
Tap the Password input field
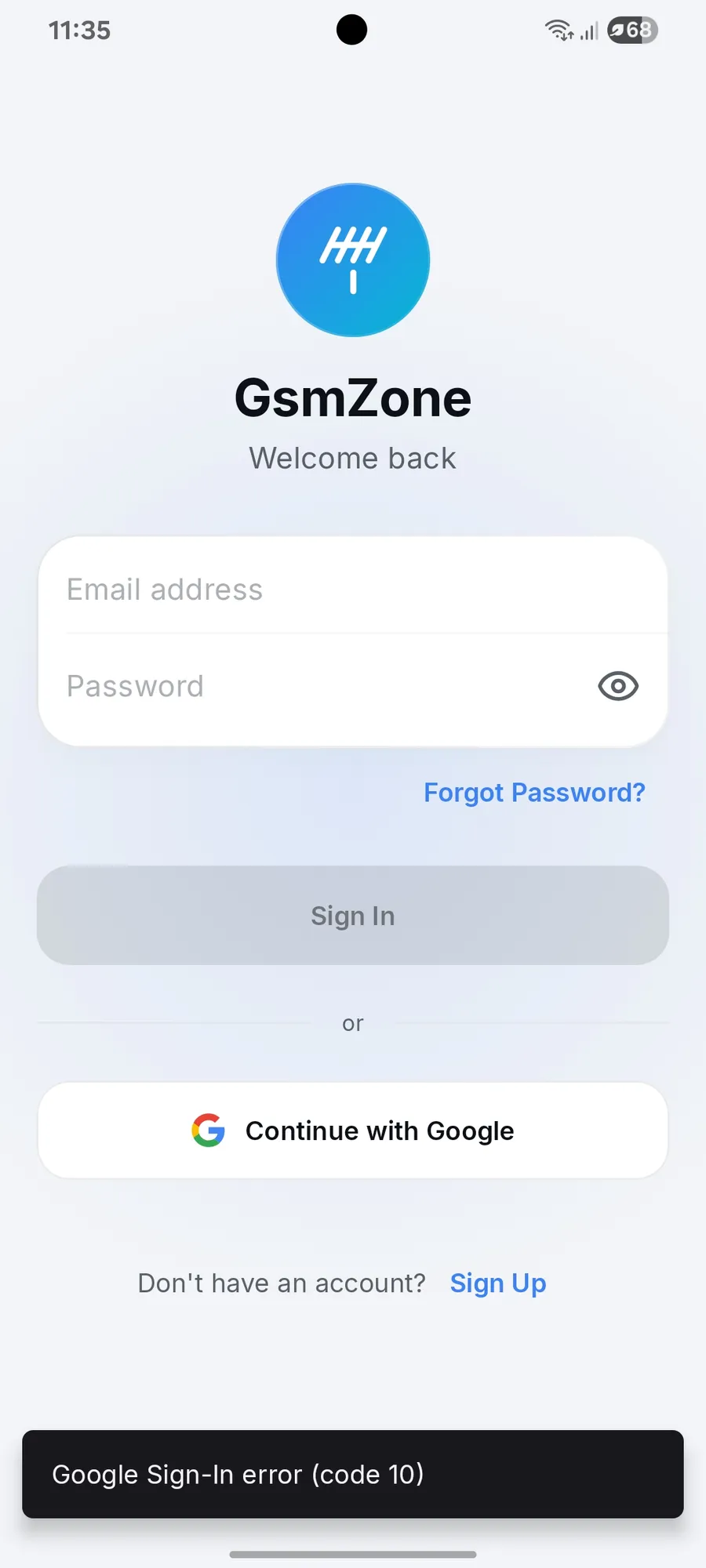point(314,687)
